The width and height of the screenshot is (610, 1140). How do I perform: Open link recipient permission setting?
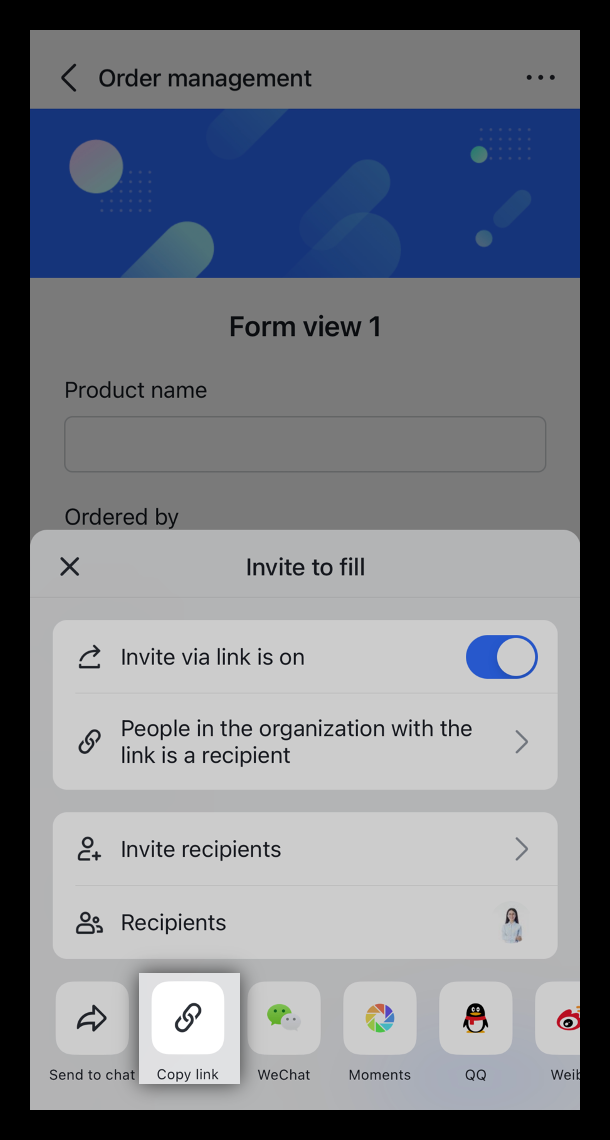305,742
